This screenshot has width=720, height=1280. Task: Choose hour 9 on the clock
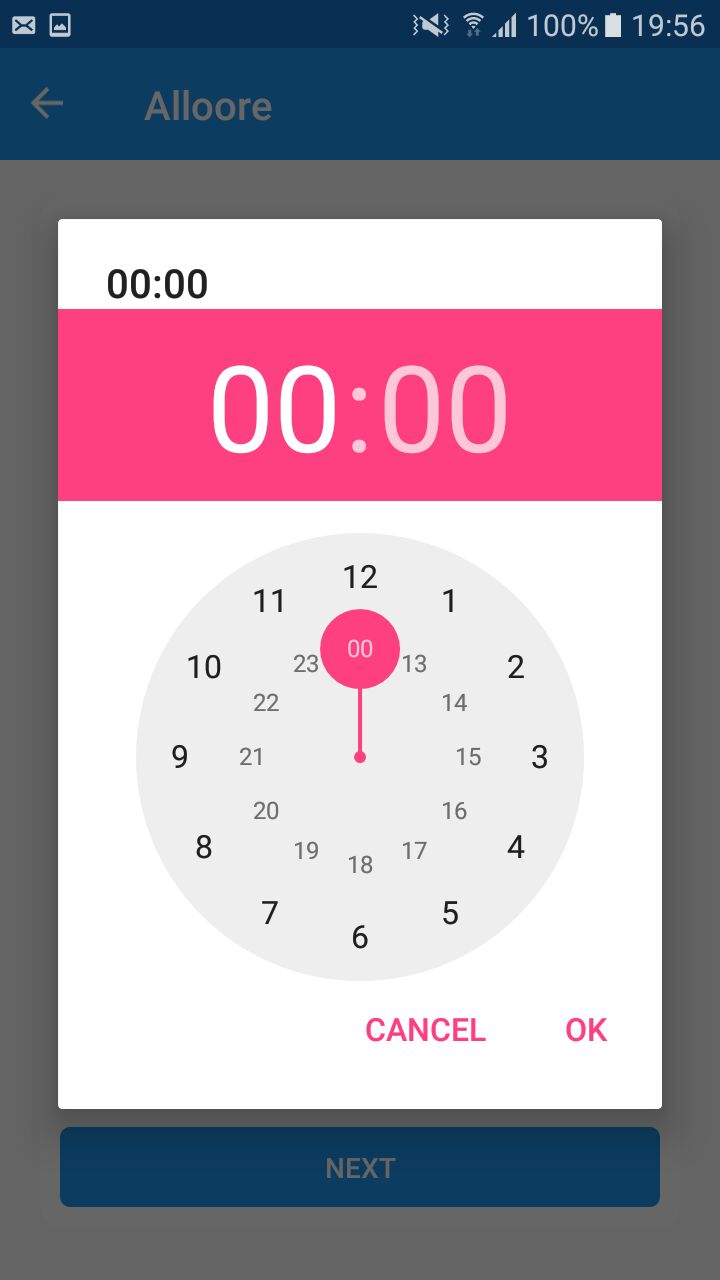pos(180,757)
